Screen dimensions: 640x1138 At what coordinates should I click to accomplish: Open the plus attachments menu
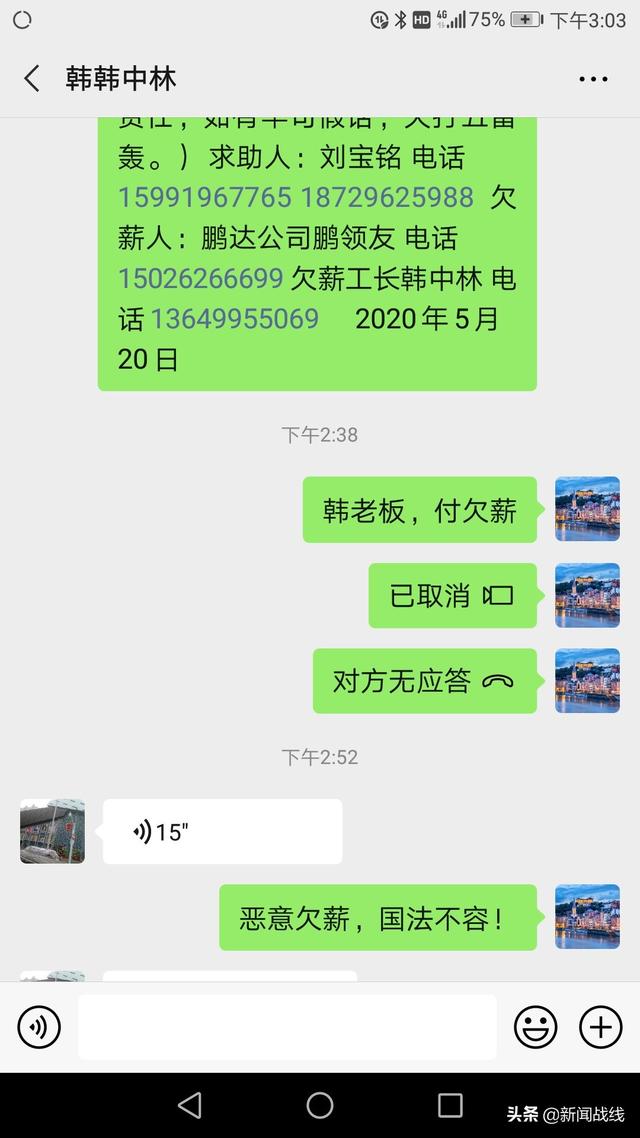pyautogui.click(x=601, y=1027)
